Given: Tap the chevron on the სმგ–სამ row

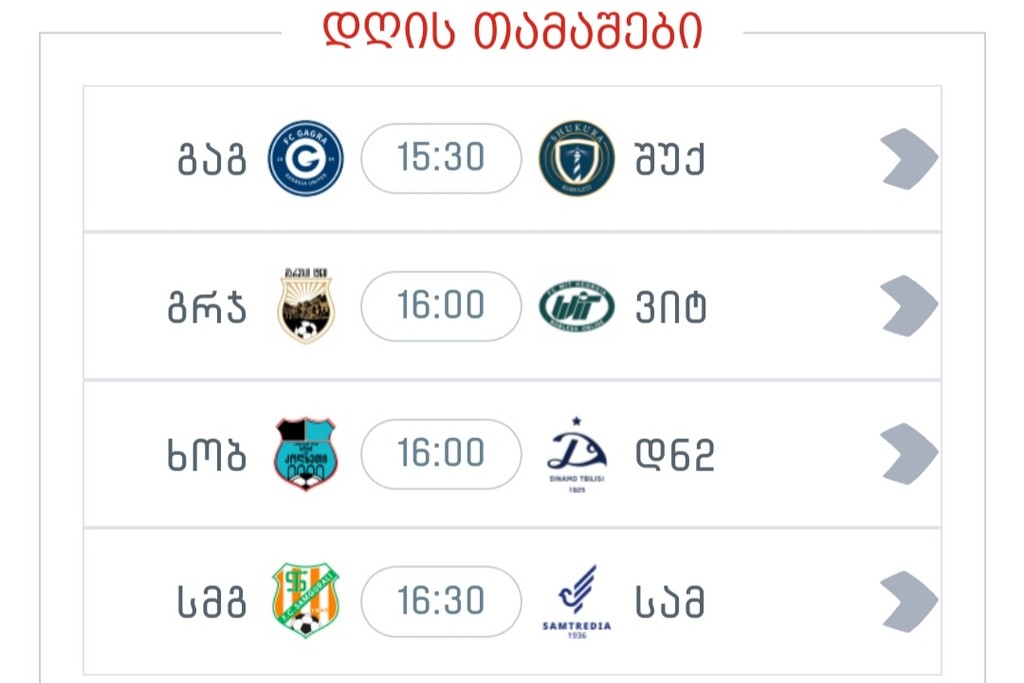Looking at the screenshot, I should point(908,602).
